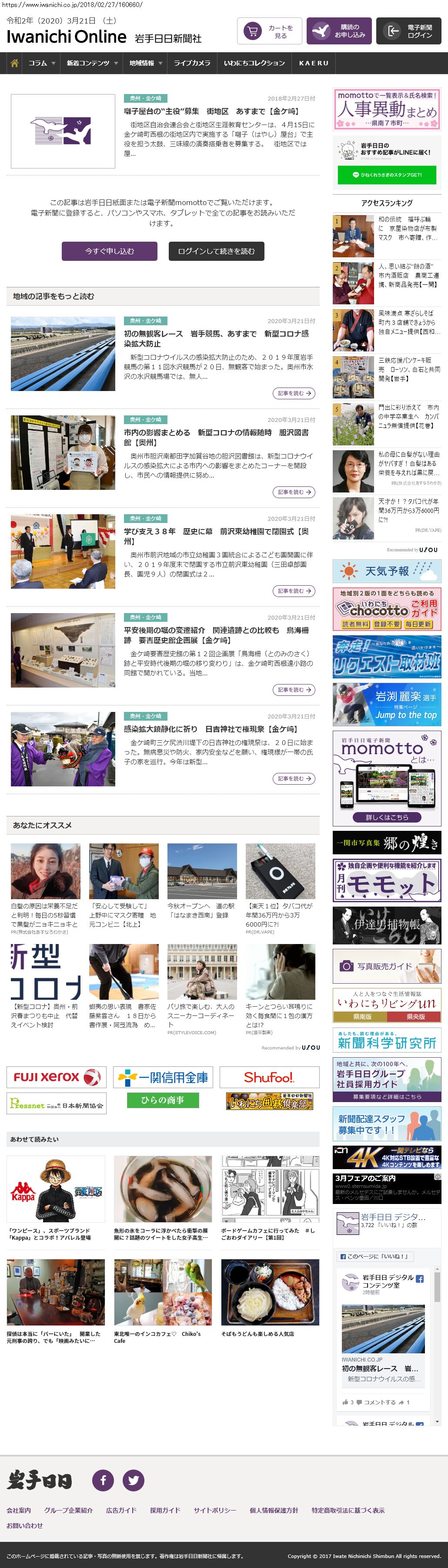
Task: Tap 今すぐ申し込む purple button
Action: point(110,251)
